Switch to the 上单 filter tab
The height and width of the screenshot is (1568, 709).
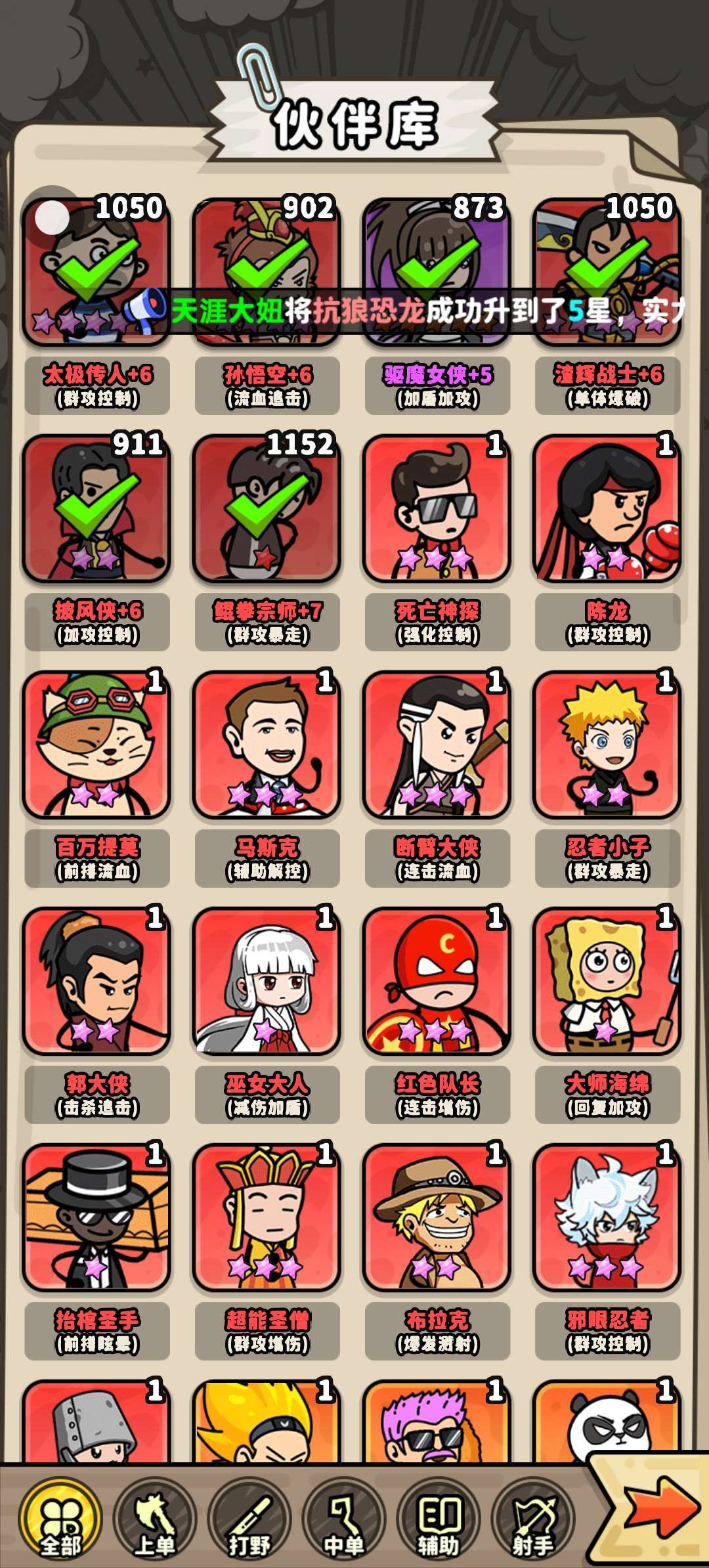coord(155,1521)
